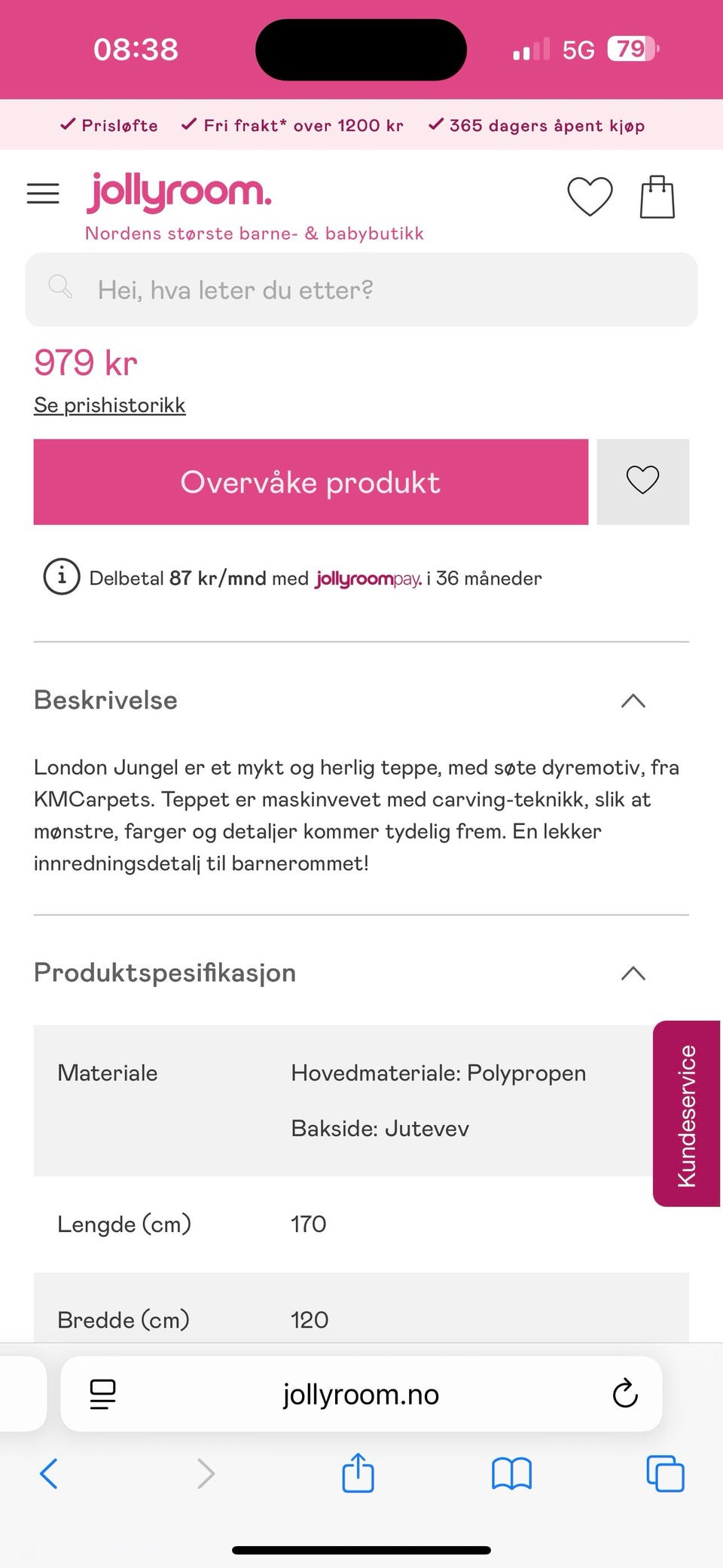The image size is (723, 1568).
Task: Click the info icon next to Delbetal
Action: click(62, 578)
